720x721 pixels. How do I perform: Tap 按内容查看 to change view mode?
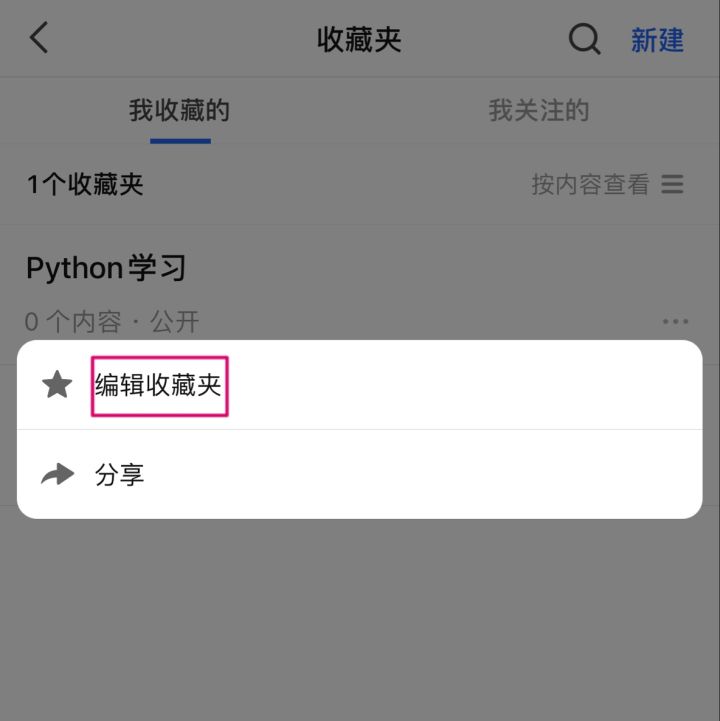coord(589,184)
